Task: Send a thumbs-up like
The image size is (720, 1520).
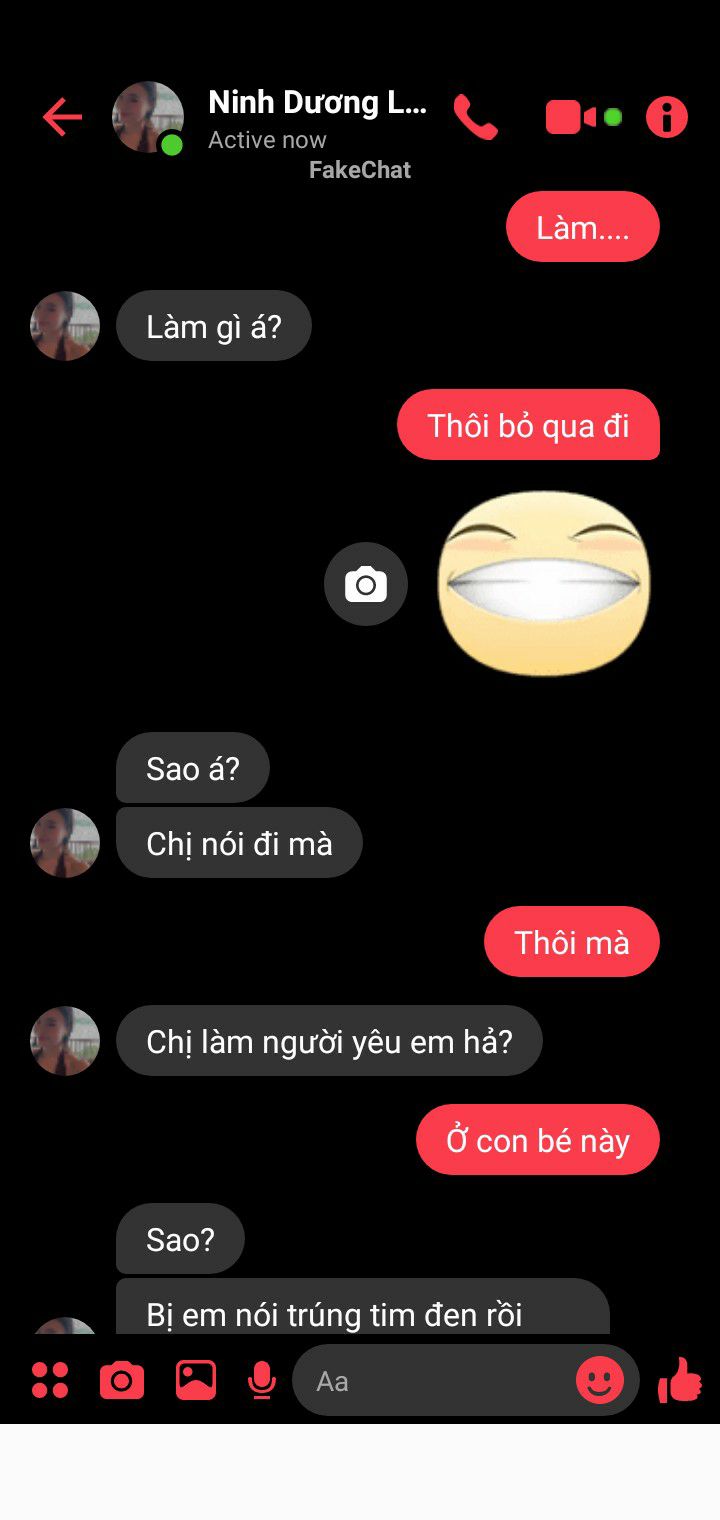Action: click(x=680, y=1380)
